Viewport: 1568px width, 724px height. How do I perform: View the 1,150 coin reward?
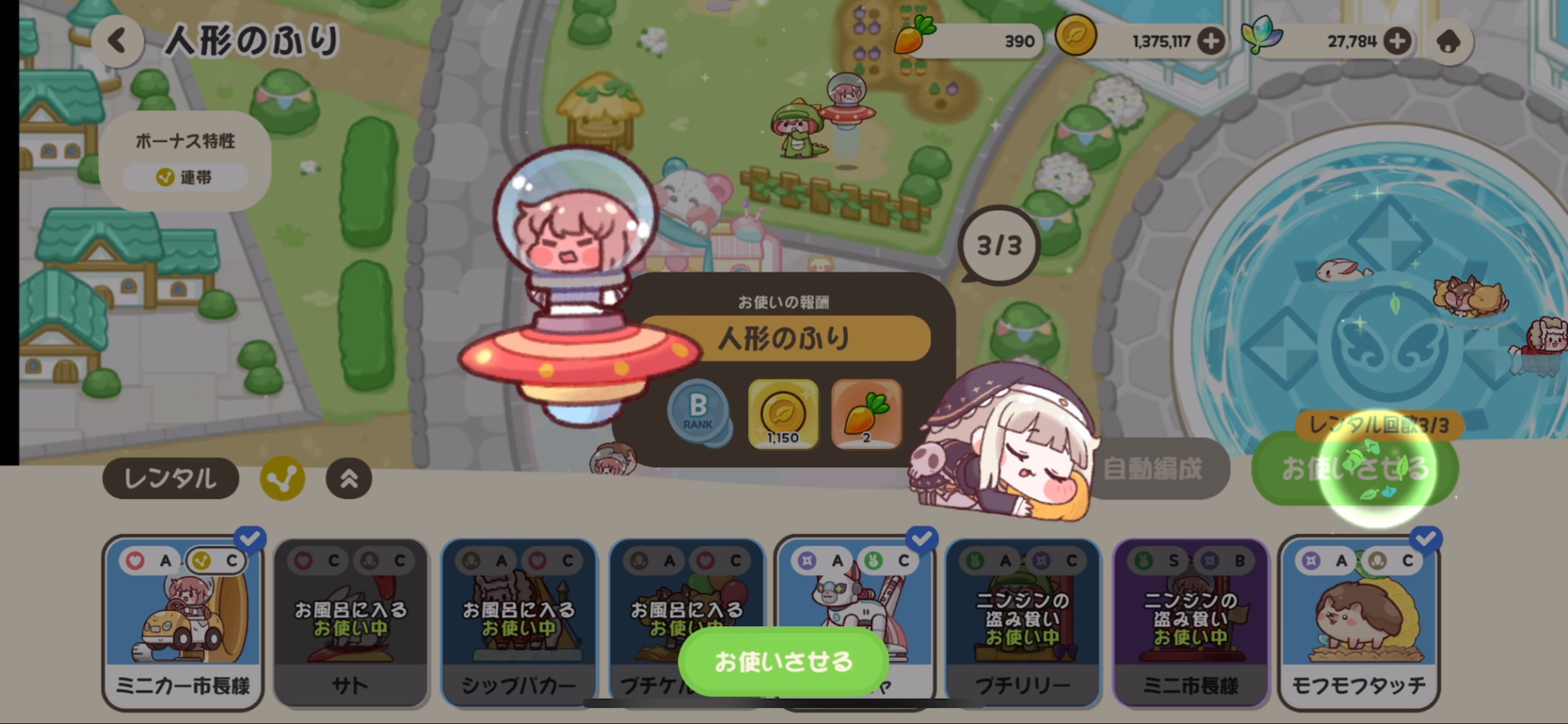(x=783, y=413)
